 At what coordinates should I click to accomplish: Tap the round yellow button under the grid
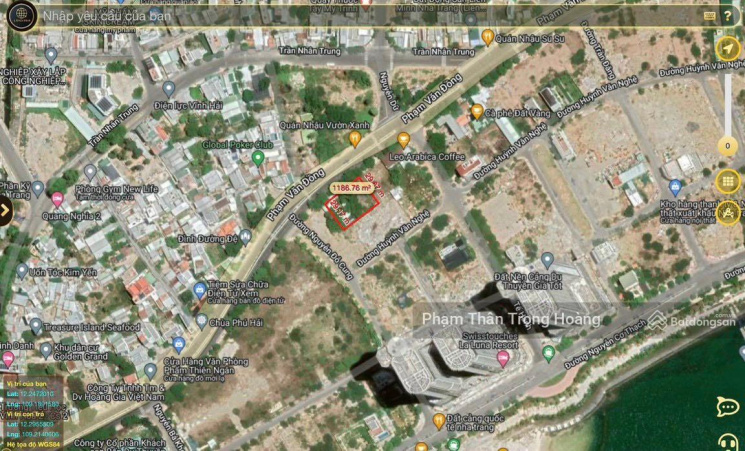click(x=727, y=213)
